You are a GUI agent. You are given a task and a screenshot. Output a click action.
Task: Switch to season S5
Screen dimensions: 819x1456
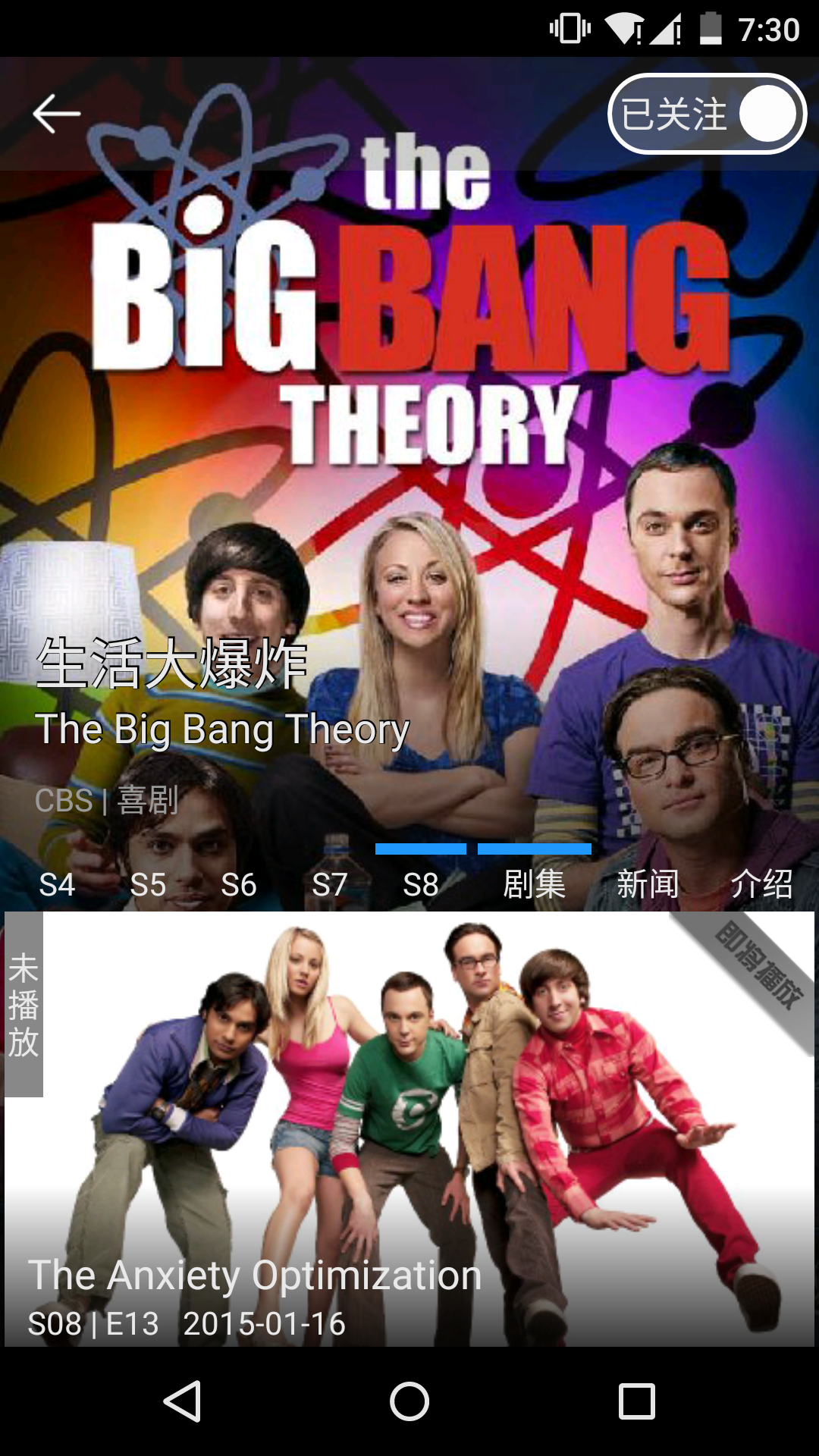[x=148, y=884]
